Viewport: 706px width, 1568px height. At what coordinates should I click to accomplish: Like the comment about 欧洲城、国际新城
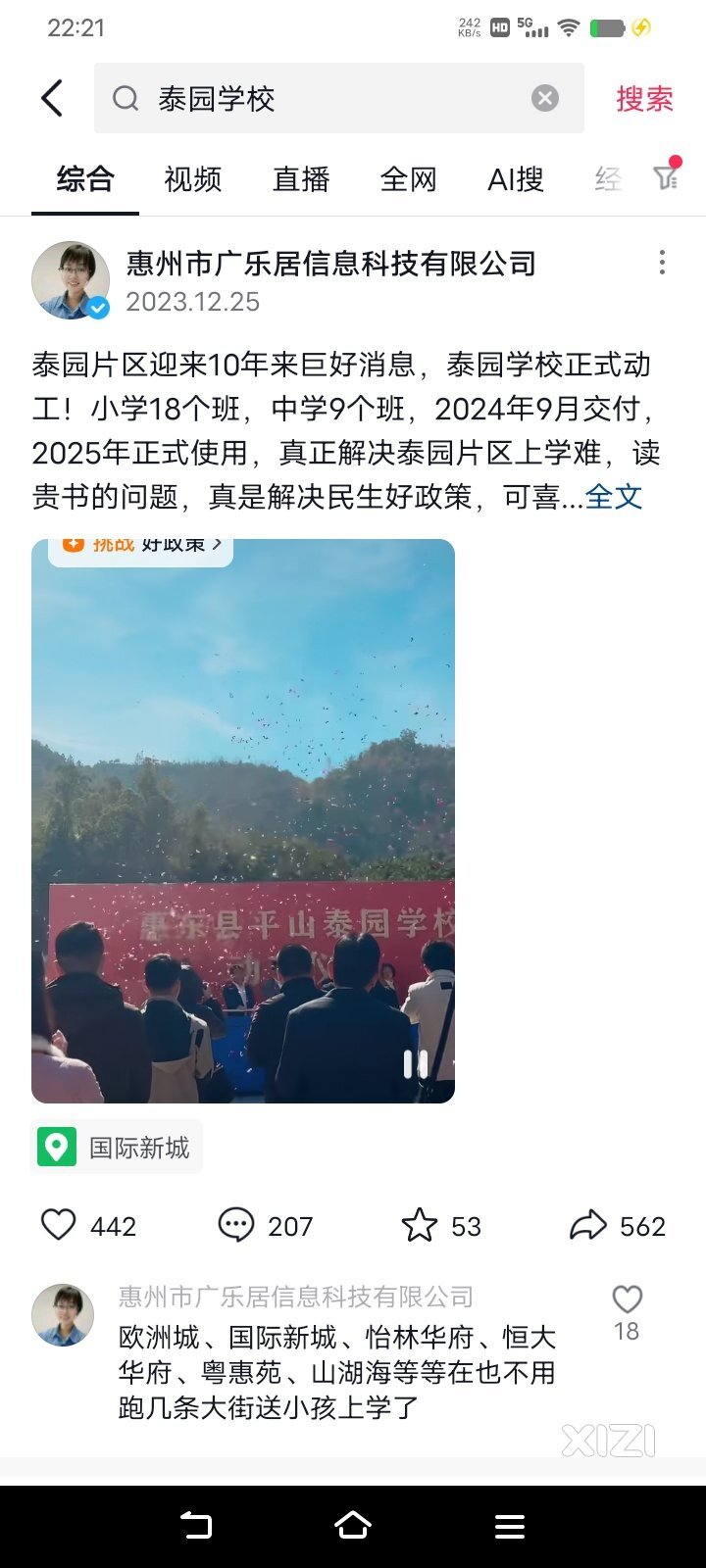[627, 1300]
